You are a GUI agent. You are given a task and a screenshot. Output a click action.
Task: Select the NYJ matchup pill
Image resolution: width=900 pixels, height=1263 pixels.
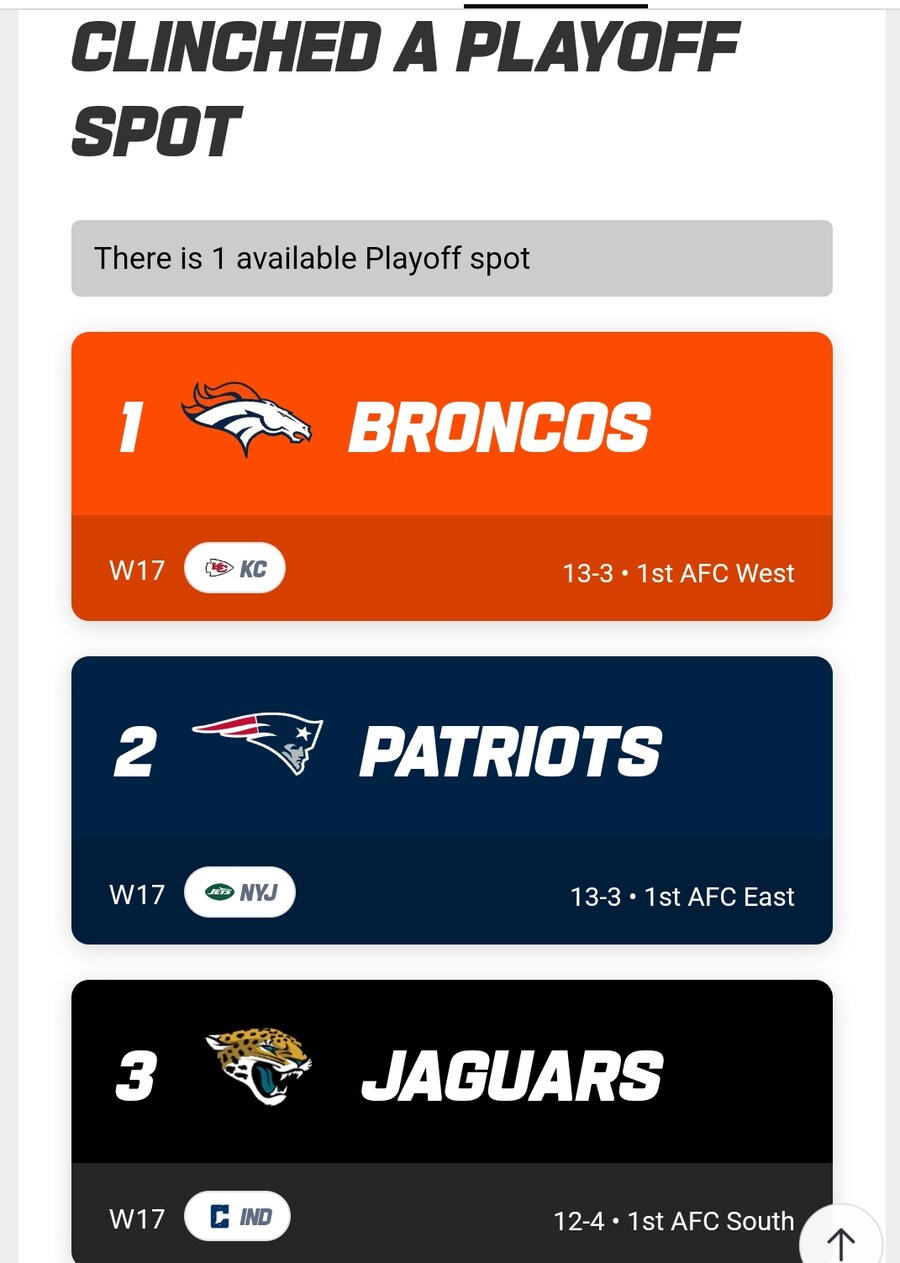239,890
